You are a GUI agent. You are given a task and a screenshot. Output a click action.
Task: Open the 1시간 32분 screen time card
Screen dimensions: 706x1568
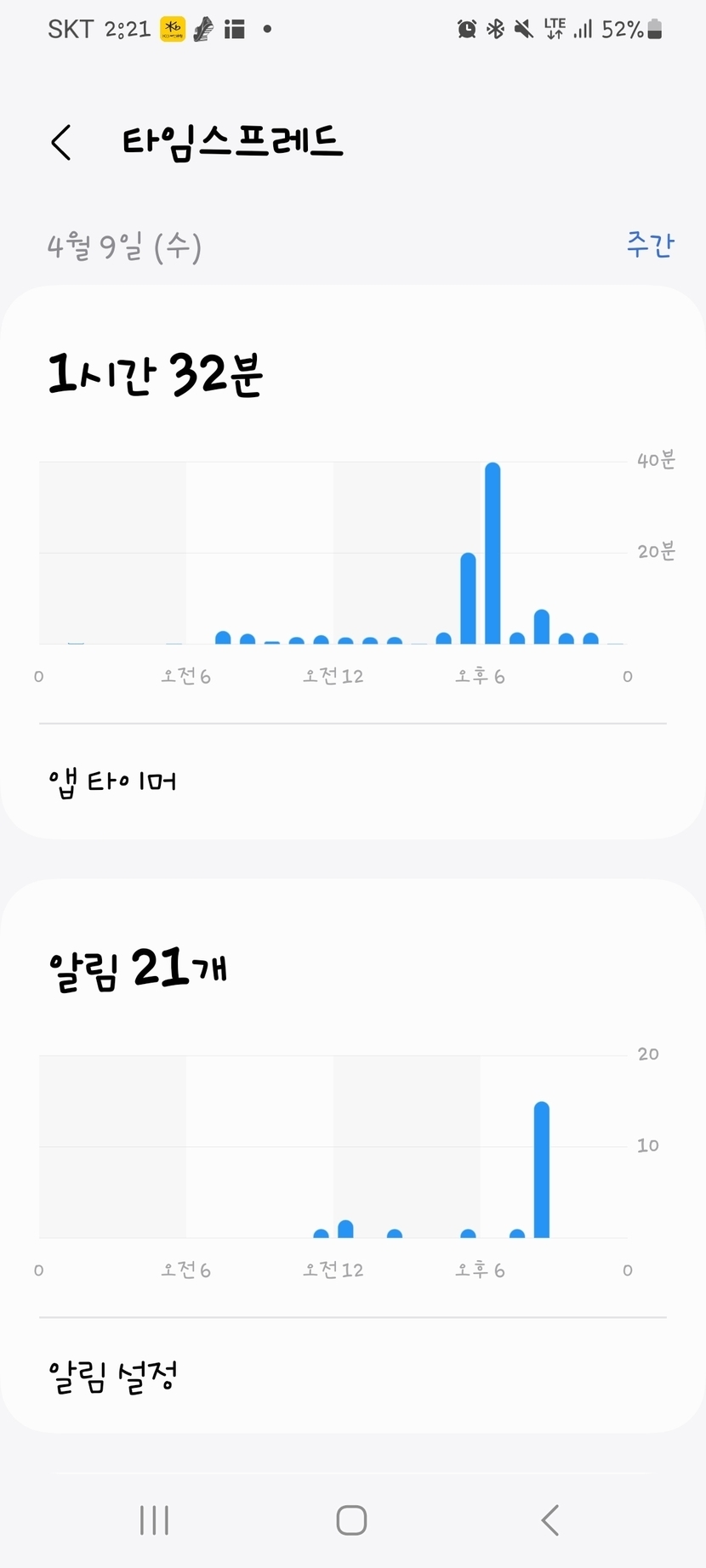(155, 375)
